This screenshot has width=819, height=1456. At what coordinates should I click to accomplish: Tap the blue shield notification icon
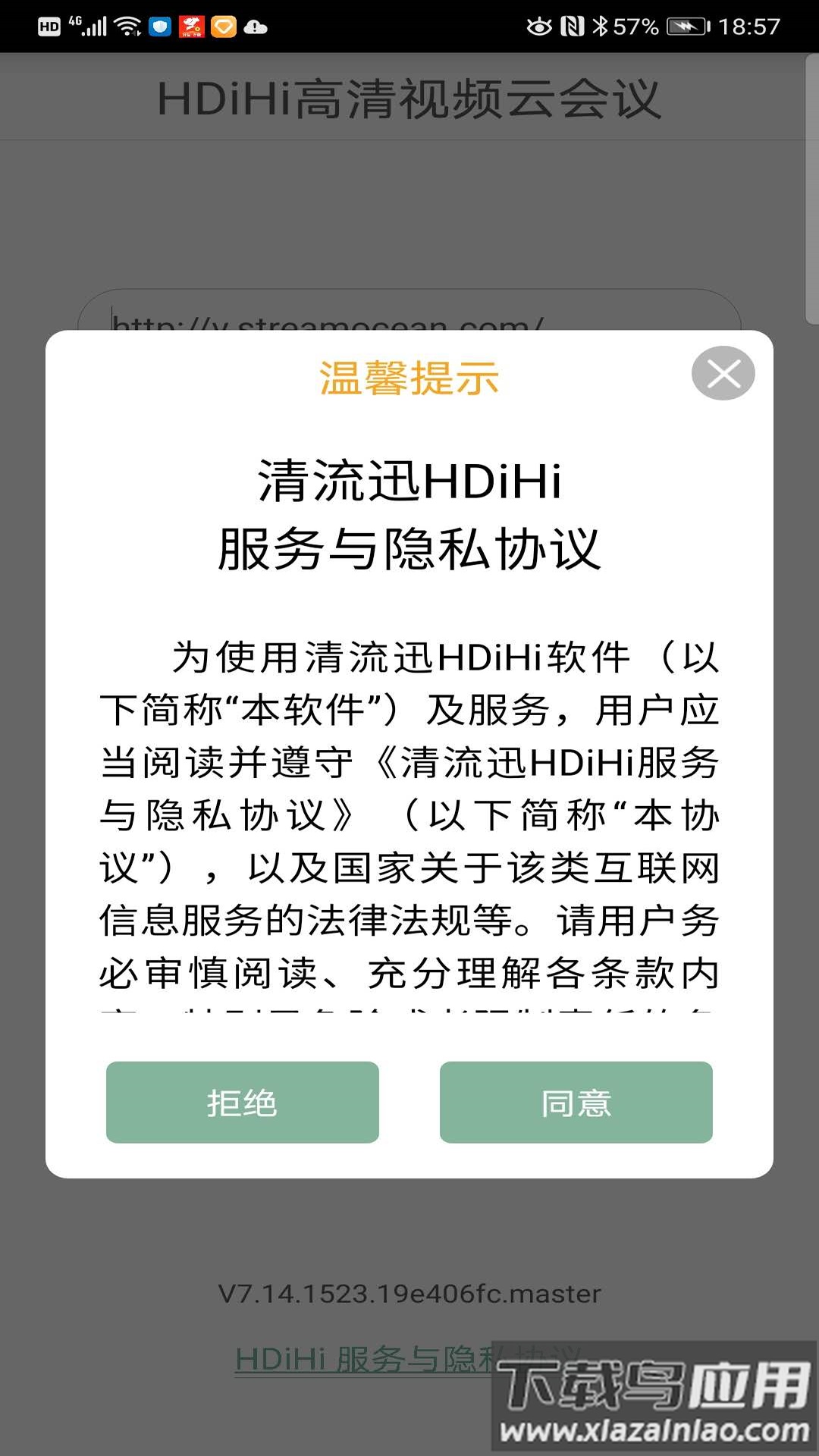click(x=161, y=27)
